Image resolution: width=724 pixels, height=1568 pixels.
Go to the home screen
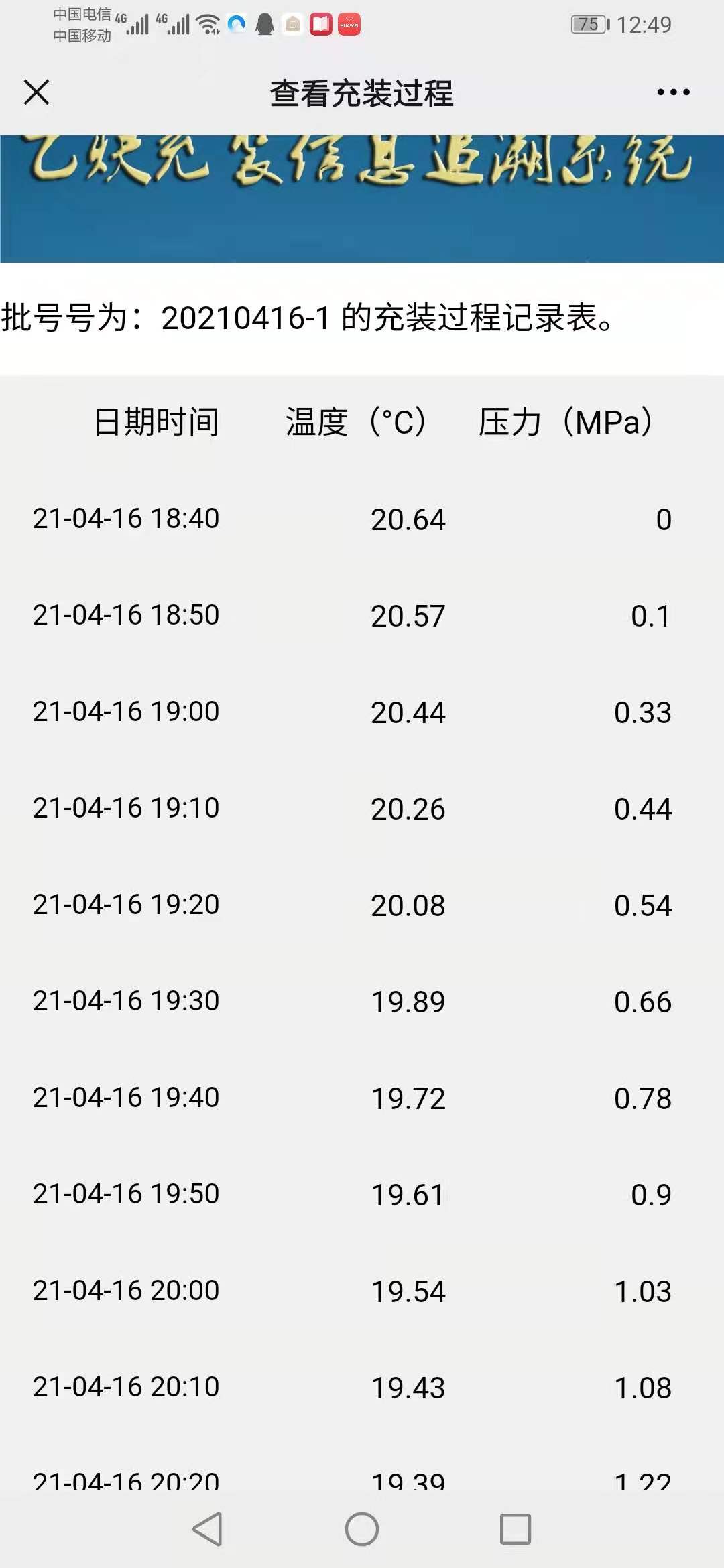362,1529
